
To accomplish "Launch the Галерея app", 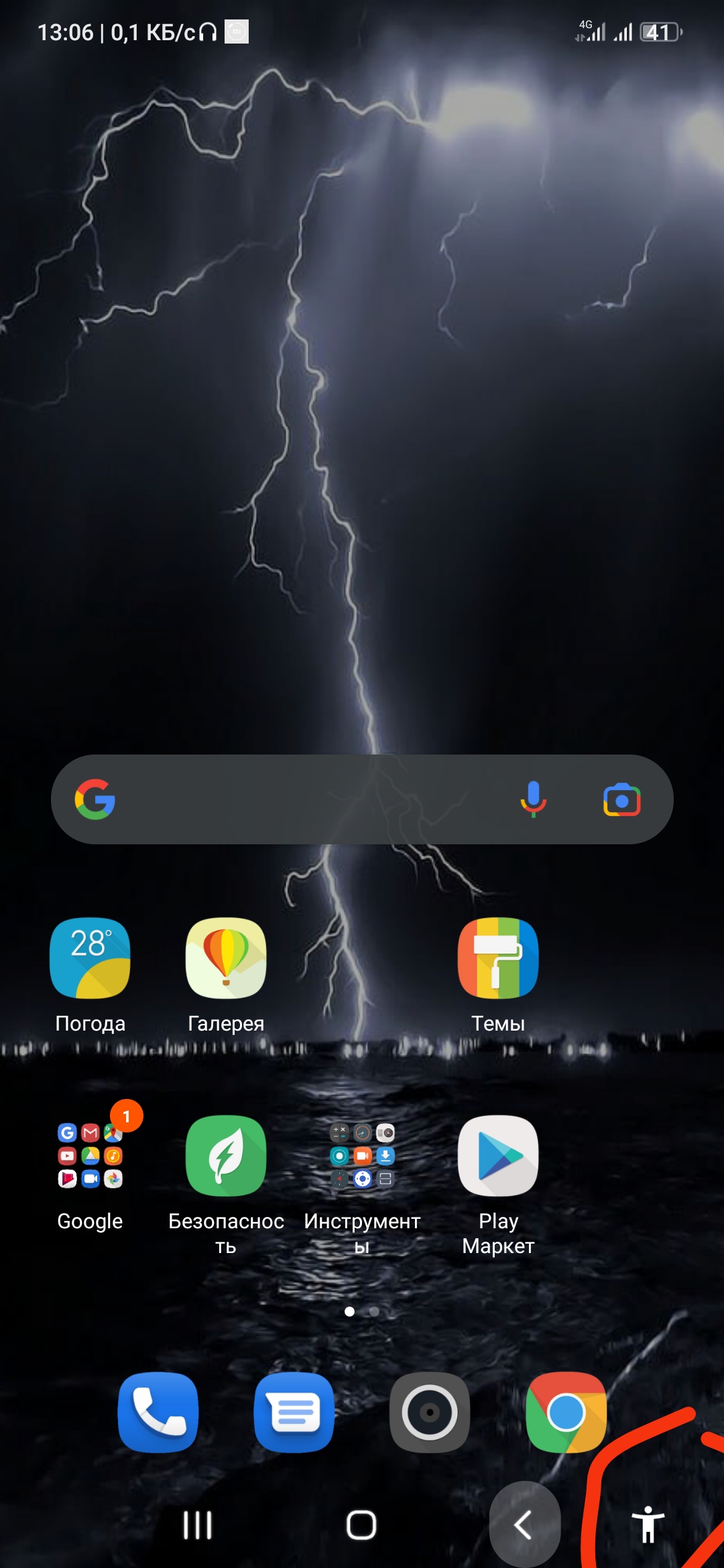I will click(226, 958).
